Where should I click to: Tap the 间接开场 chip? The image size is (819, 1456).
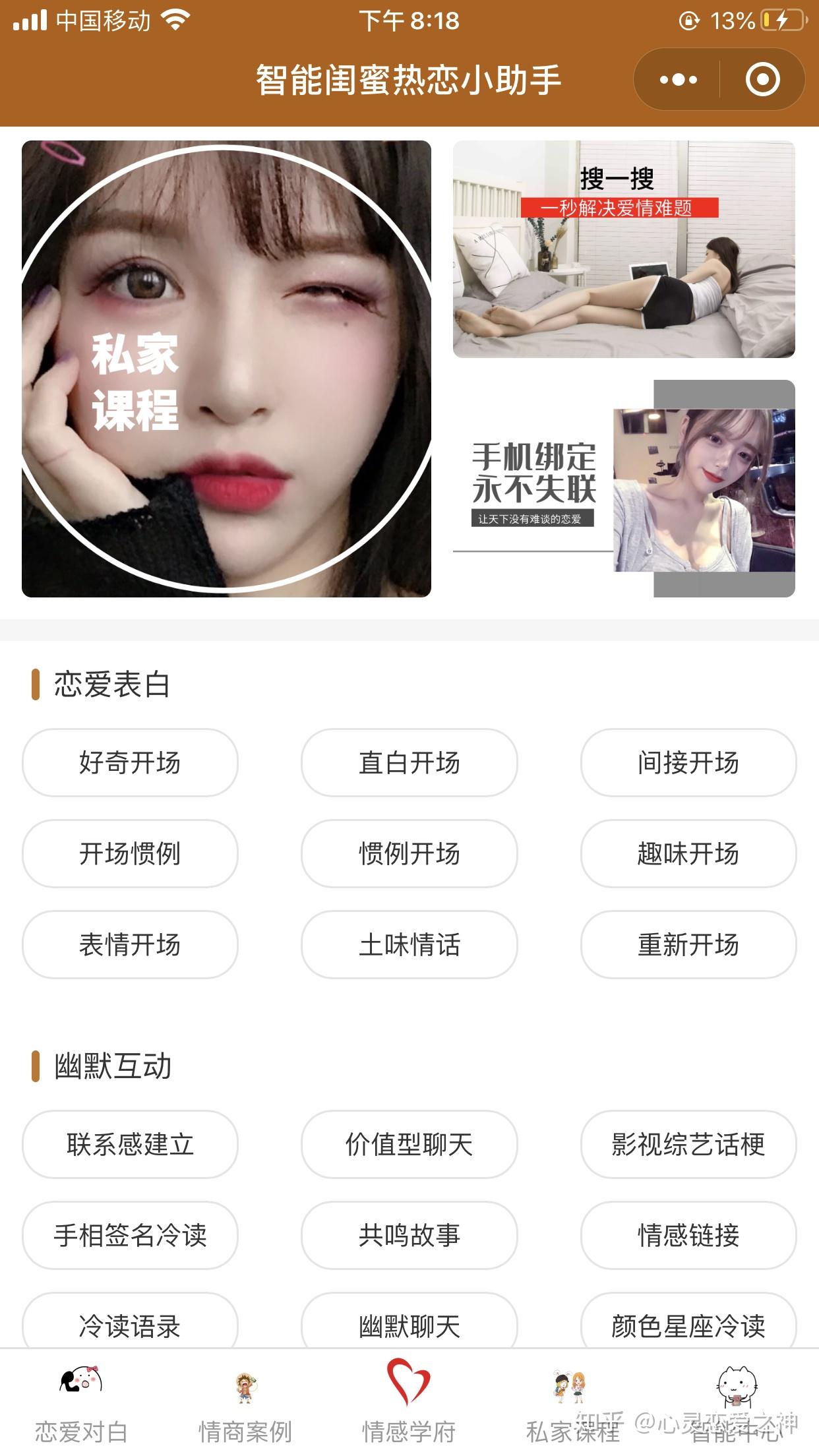pos(688,763)
